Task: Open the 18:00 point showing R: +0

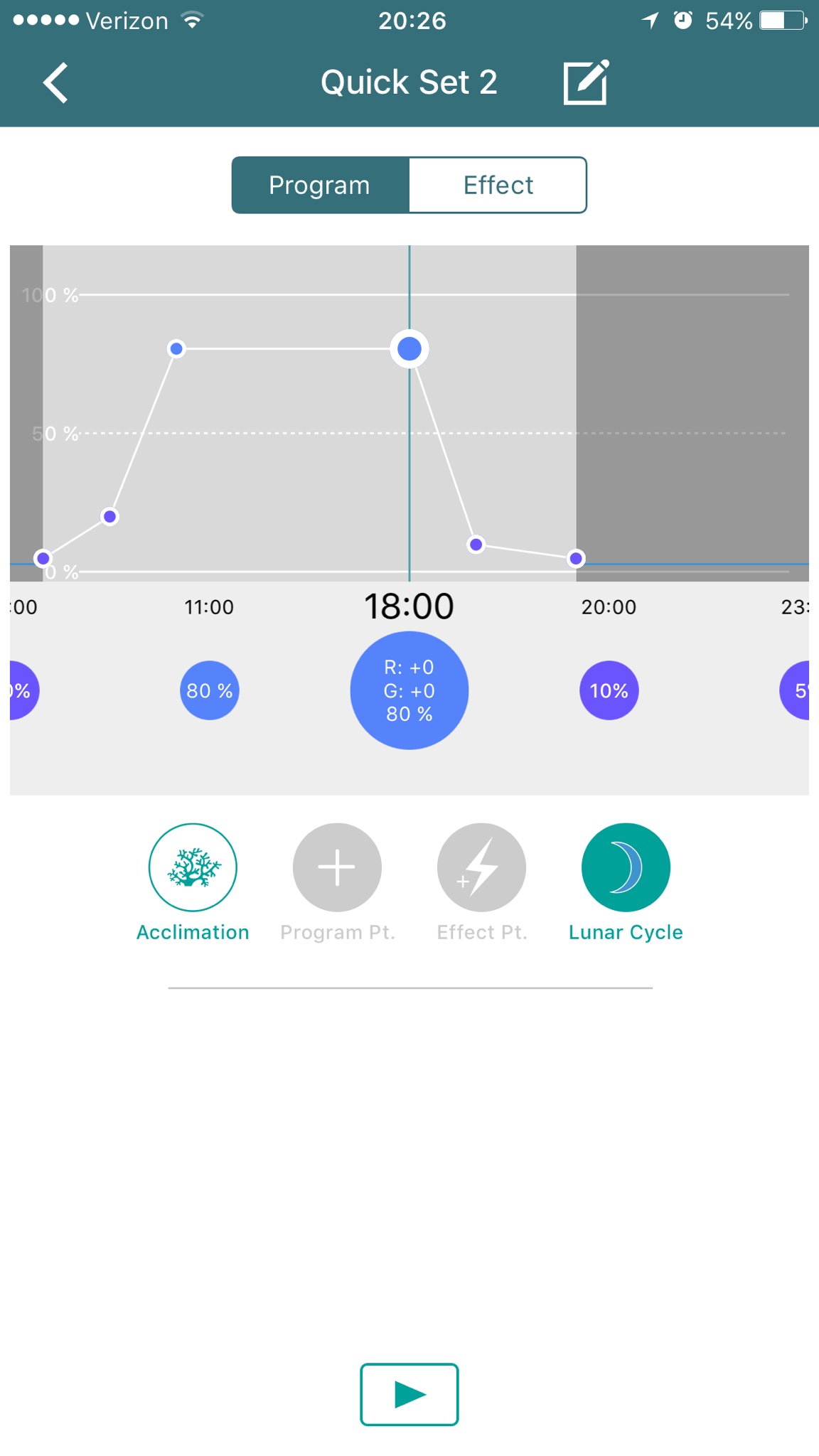Action: pyautogui.click(x=409, y=690)
